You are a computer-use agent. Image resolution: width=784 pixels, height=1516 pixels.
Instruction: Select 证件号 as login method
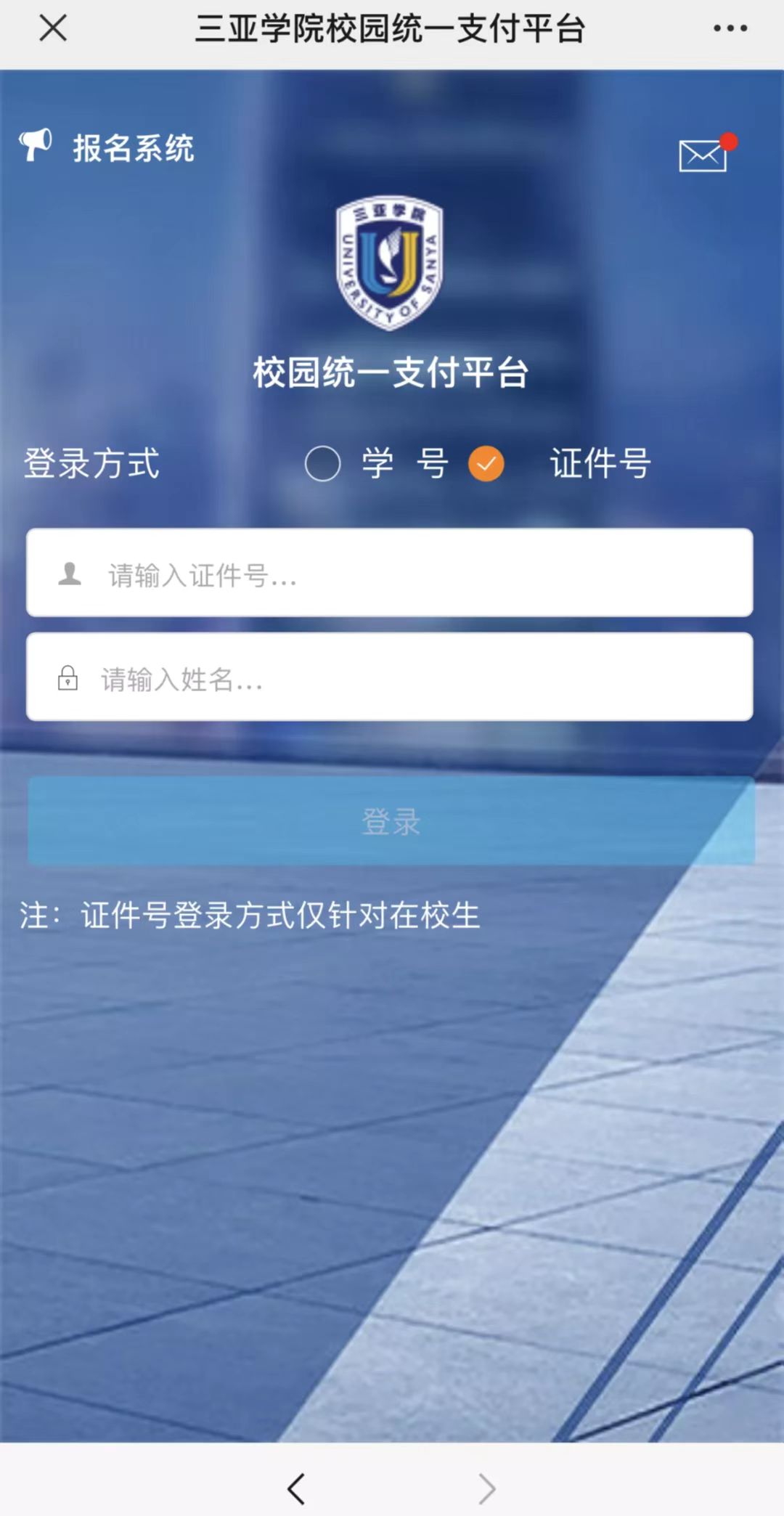[486, 464]
